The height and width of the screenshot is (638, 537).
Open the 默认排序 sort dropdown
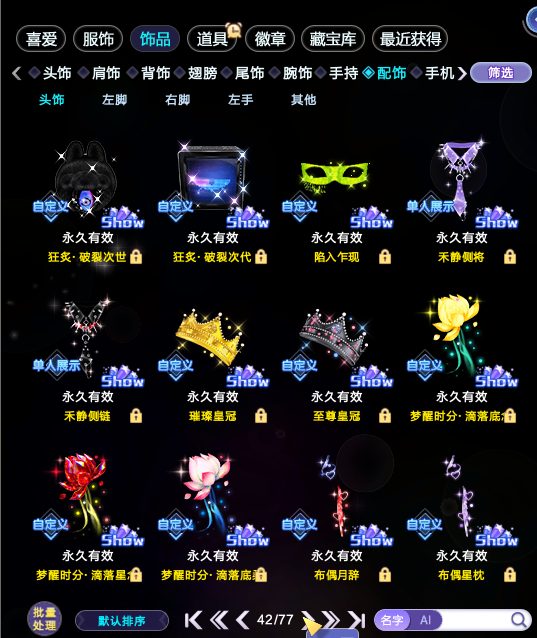(x=122, y=621)
